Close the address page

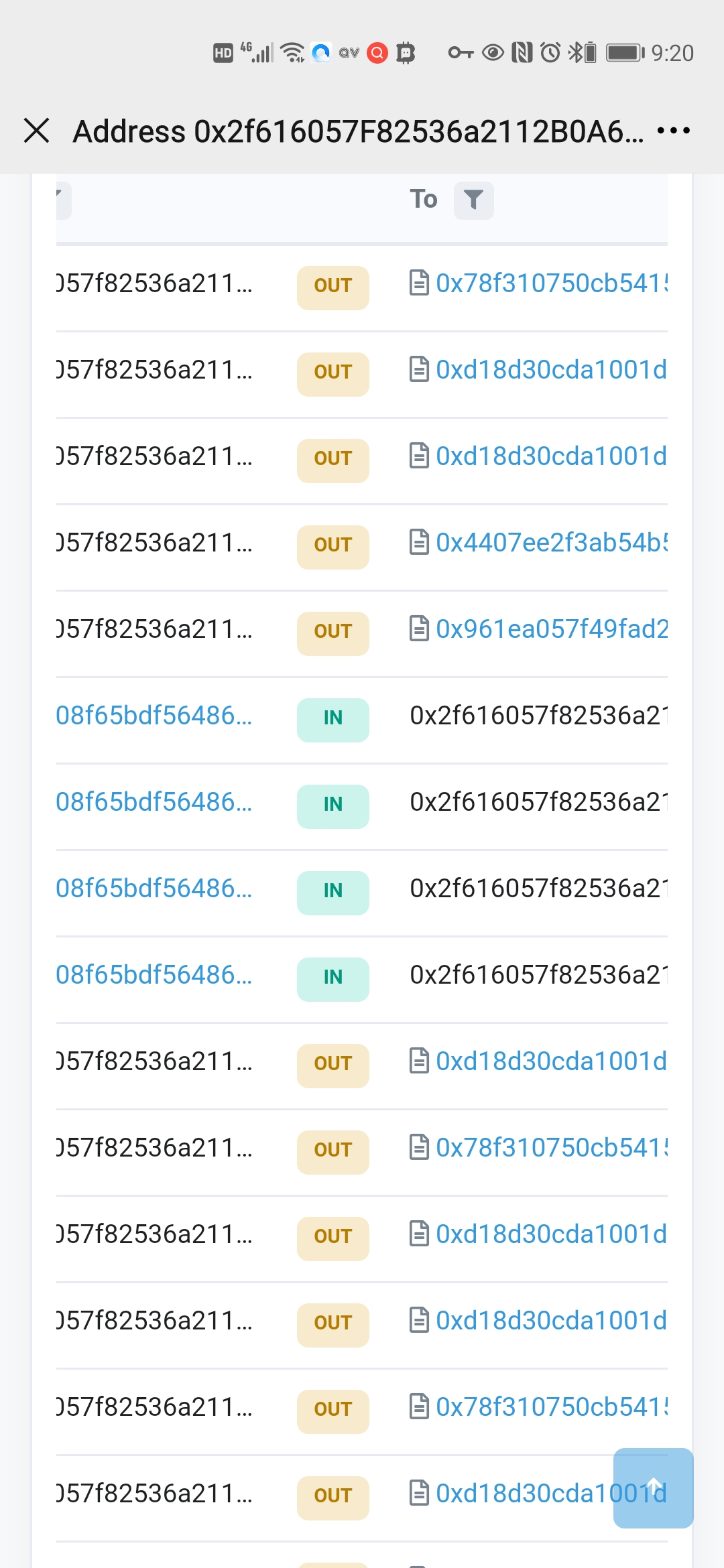coord(37,130)
